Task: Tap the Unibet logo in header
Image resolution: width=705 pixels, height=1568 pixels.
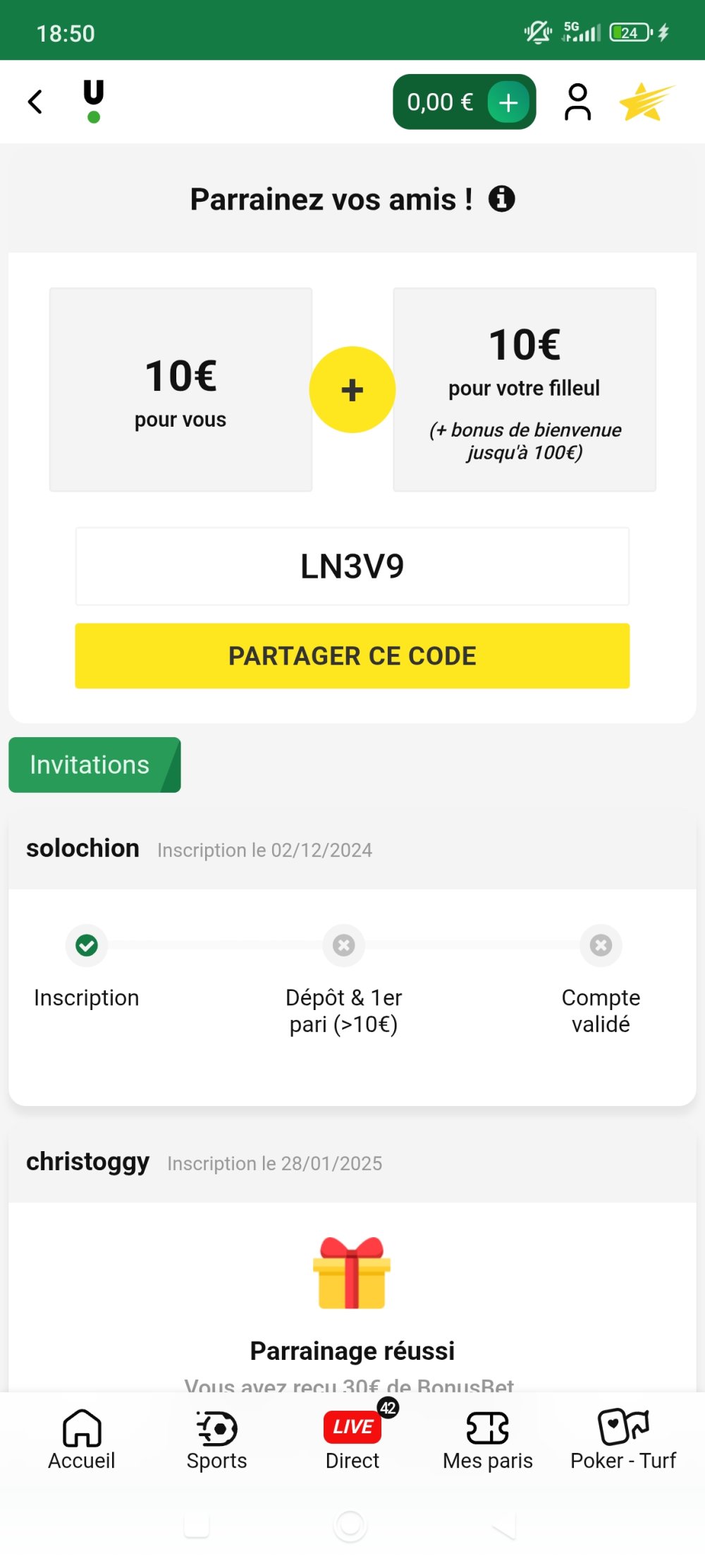Action: pos(93,101)
